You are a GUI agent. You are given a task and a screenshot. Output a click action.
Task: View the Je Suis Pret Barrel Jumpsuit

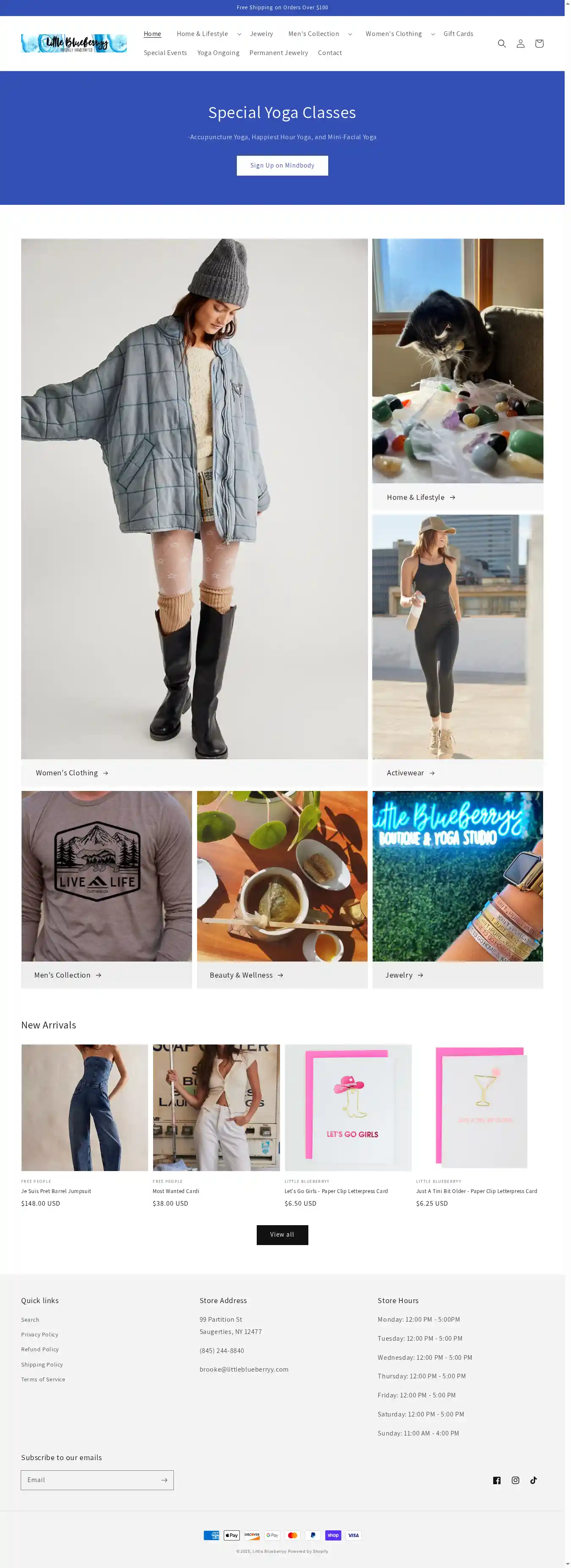click(x=56, y=1191)
